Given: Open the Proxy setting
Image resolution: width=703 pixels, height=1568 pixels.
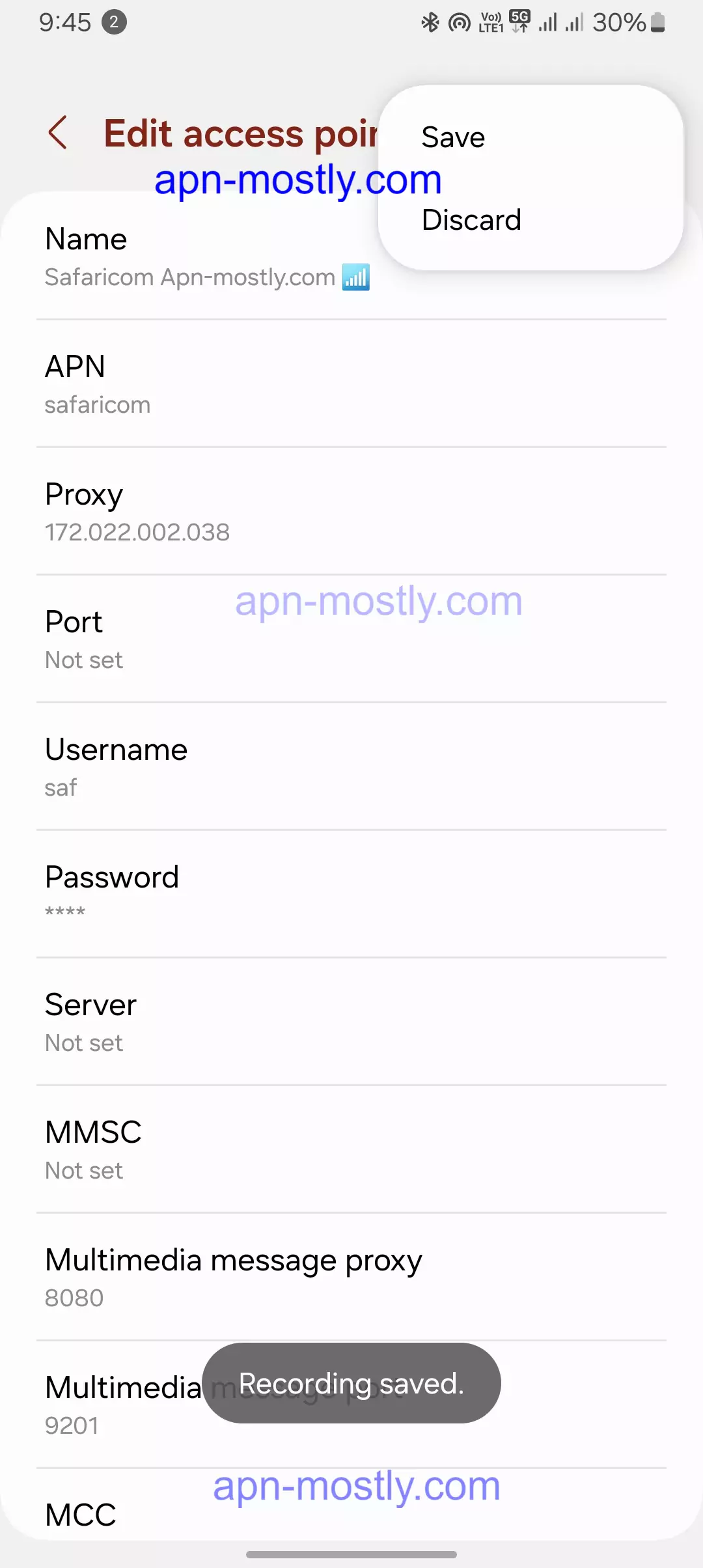Looking at the screenshot, I should (x=351, y=512).
